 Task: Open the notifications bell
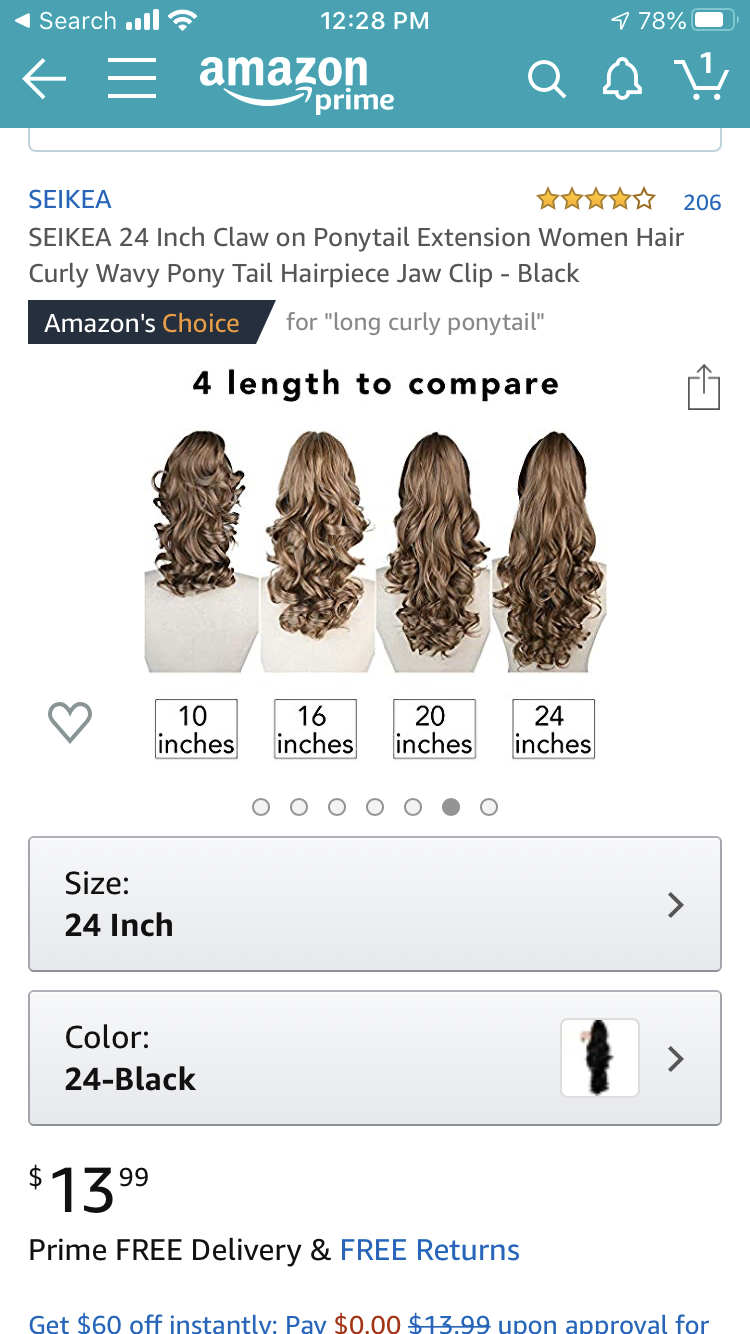(622, 79)
